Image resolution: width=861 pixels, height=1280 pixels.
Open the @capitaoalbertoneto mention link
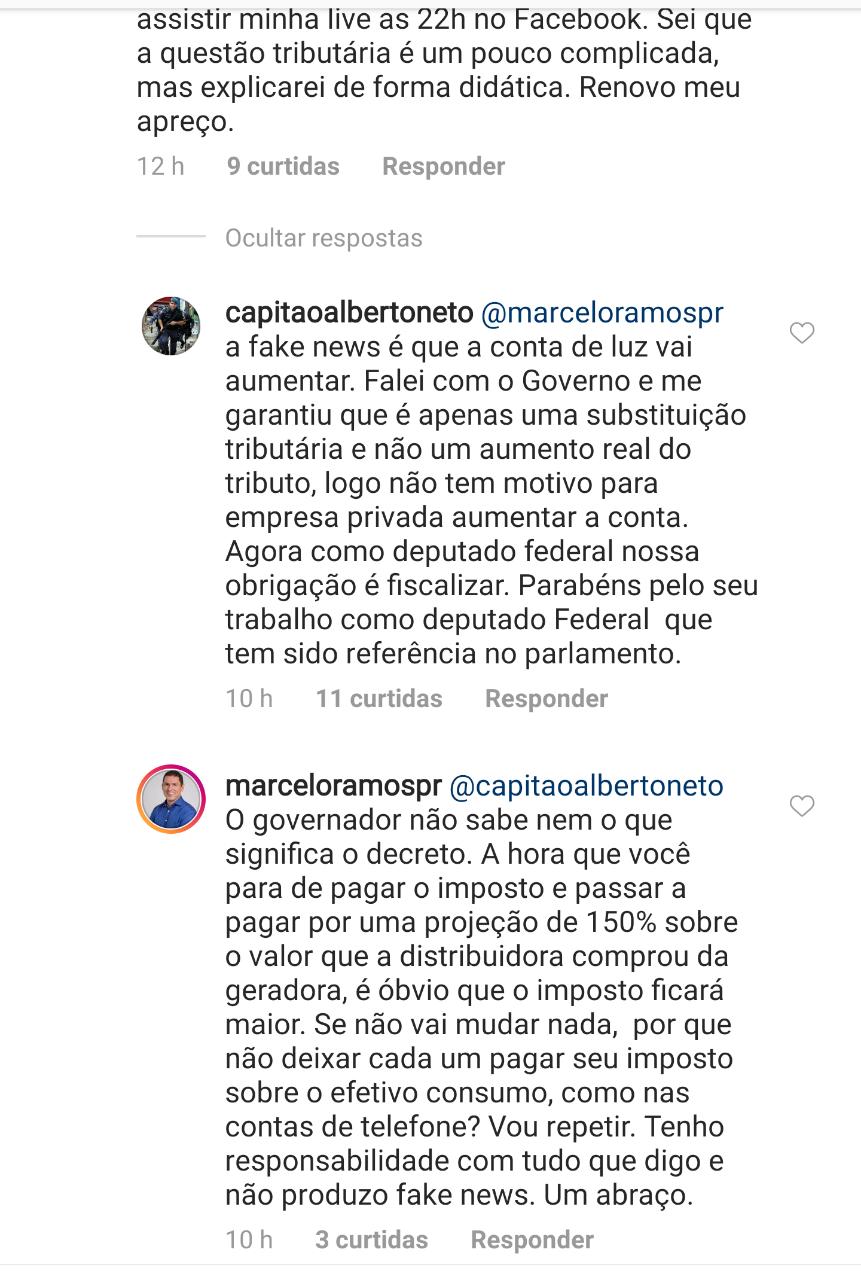(x=587, y=786)
